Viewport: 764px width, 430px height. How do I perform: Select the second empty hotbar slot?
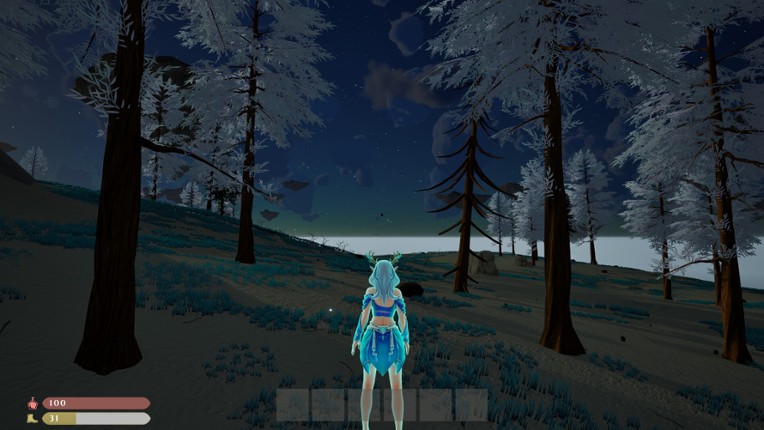coord(328,405)
